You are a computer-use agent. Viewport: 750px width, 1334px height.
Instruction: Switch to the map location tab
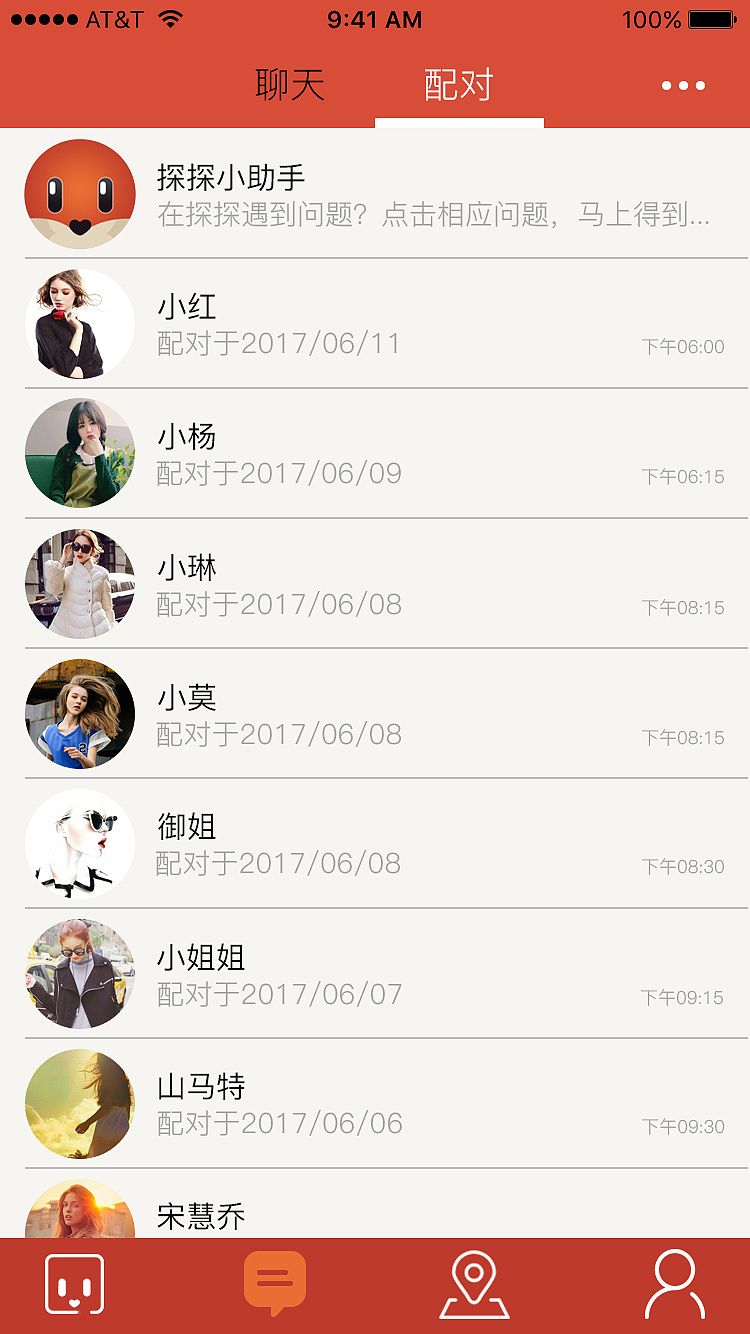474,1286
